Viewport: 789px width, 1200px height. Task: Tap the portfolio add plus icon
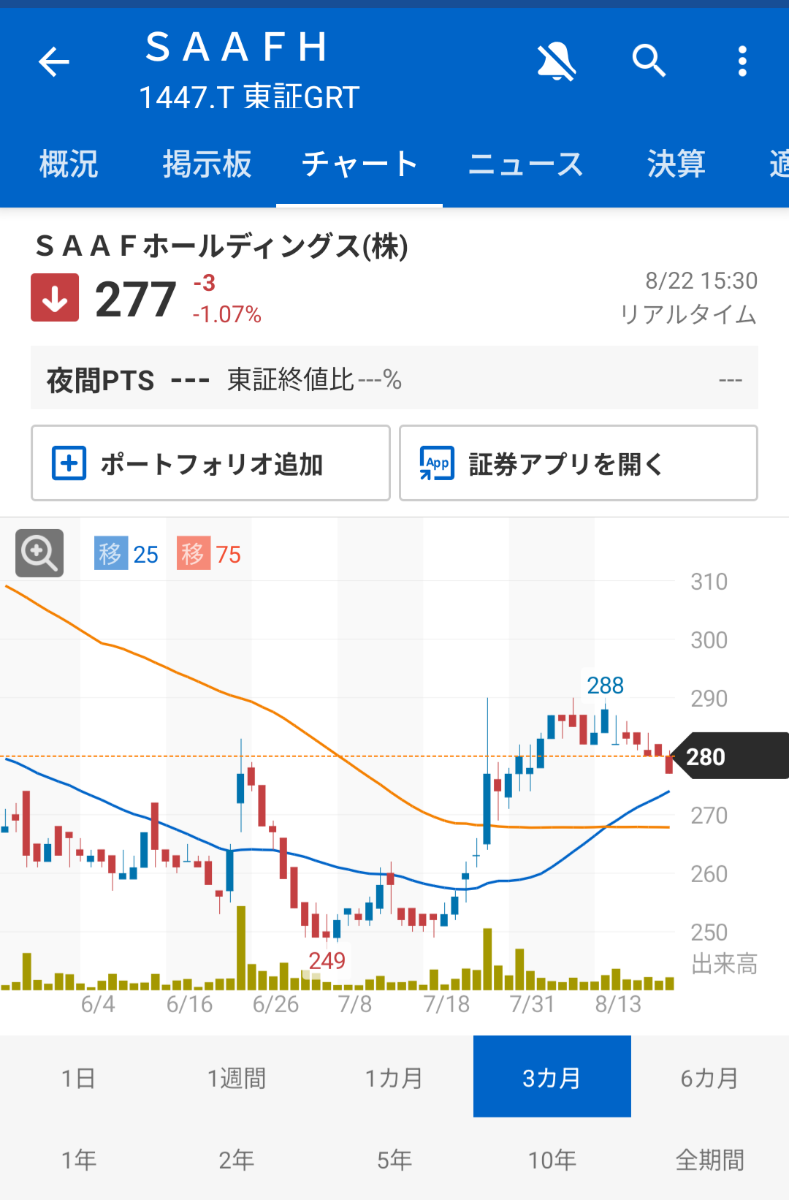67,462
